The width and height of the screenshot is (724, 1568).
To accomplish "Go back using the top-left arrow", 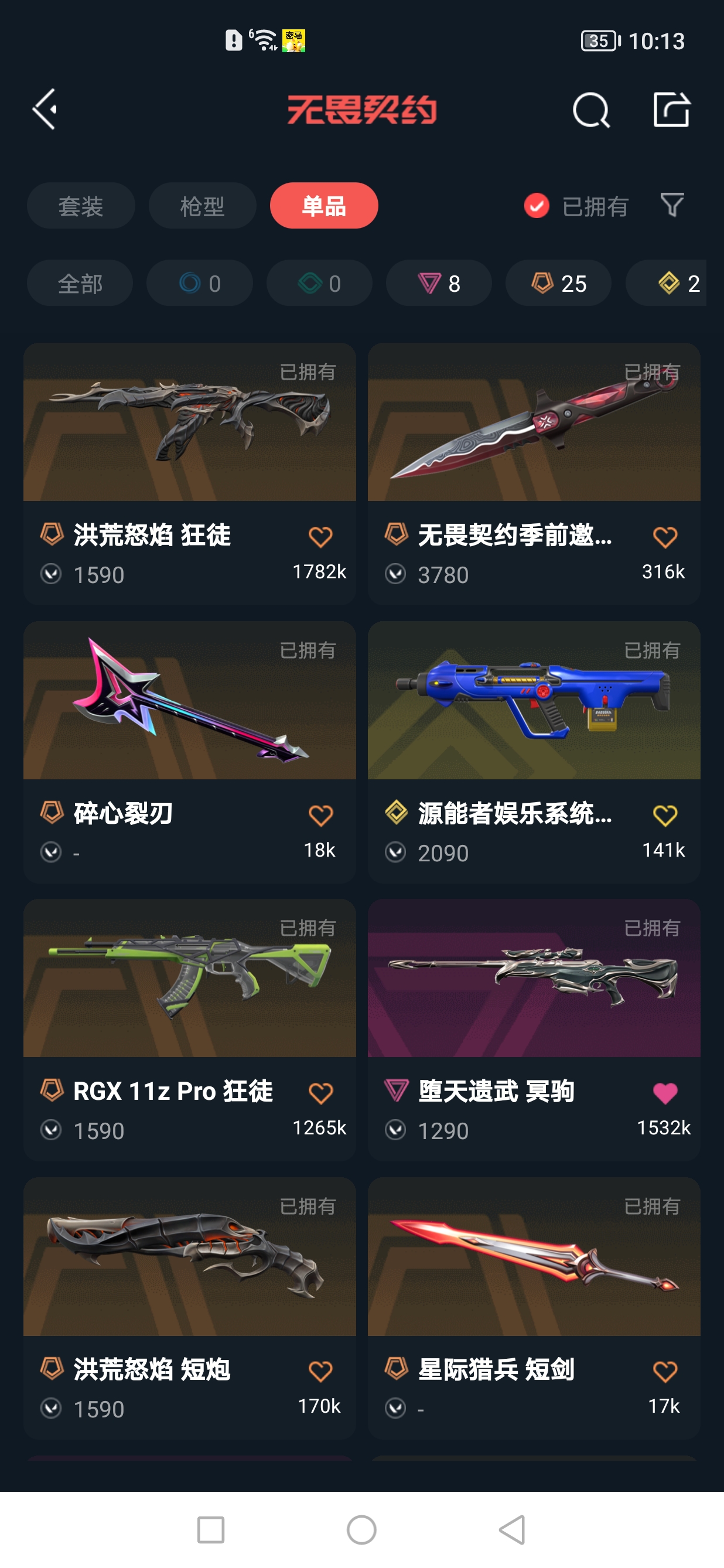I will point(45,110).
